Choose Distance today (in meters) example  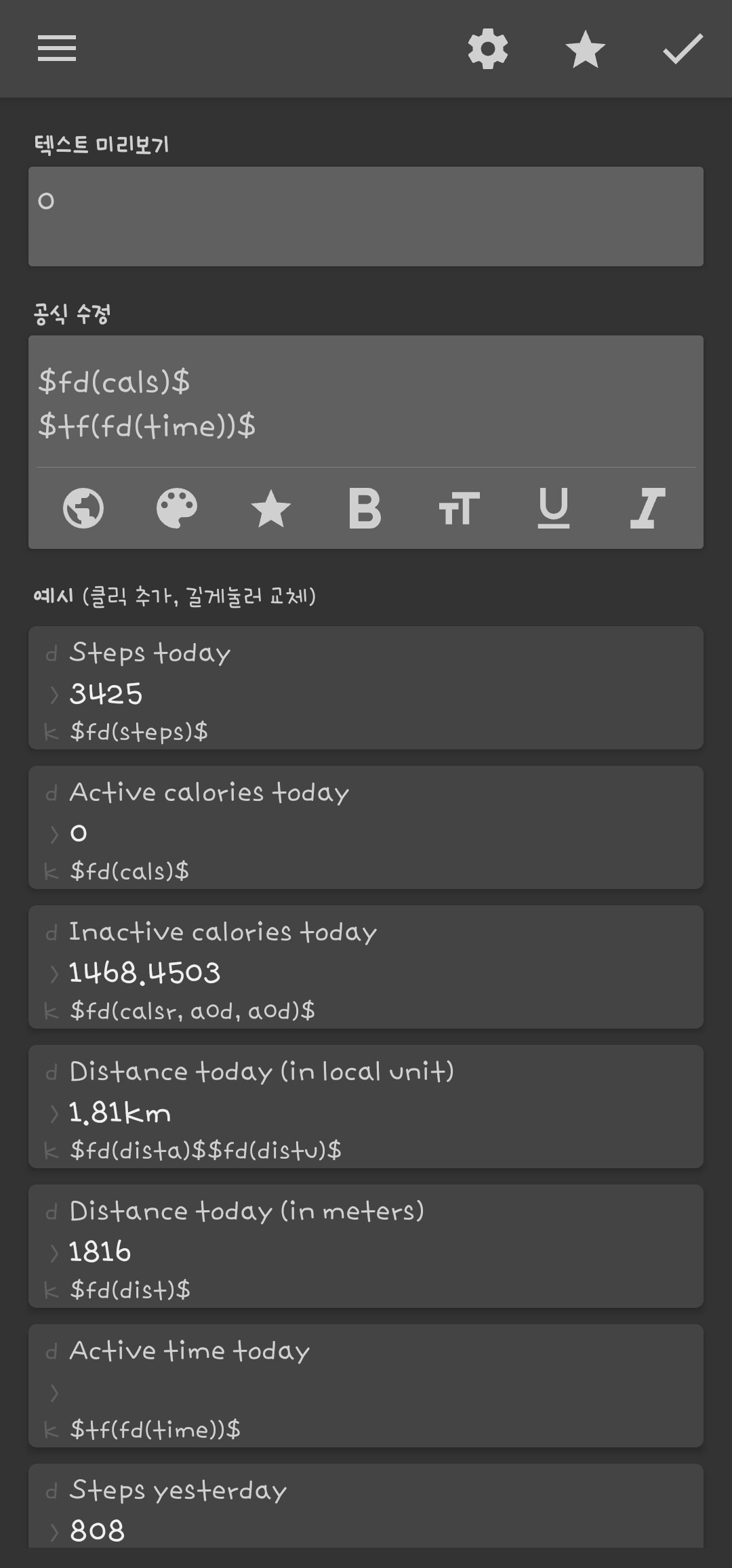tap(366, 1246)
